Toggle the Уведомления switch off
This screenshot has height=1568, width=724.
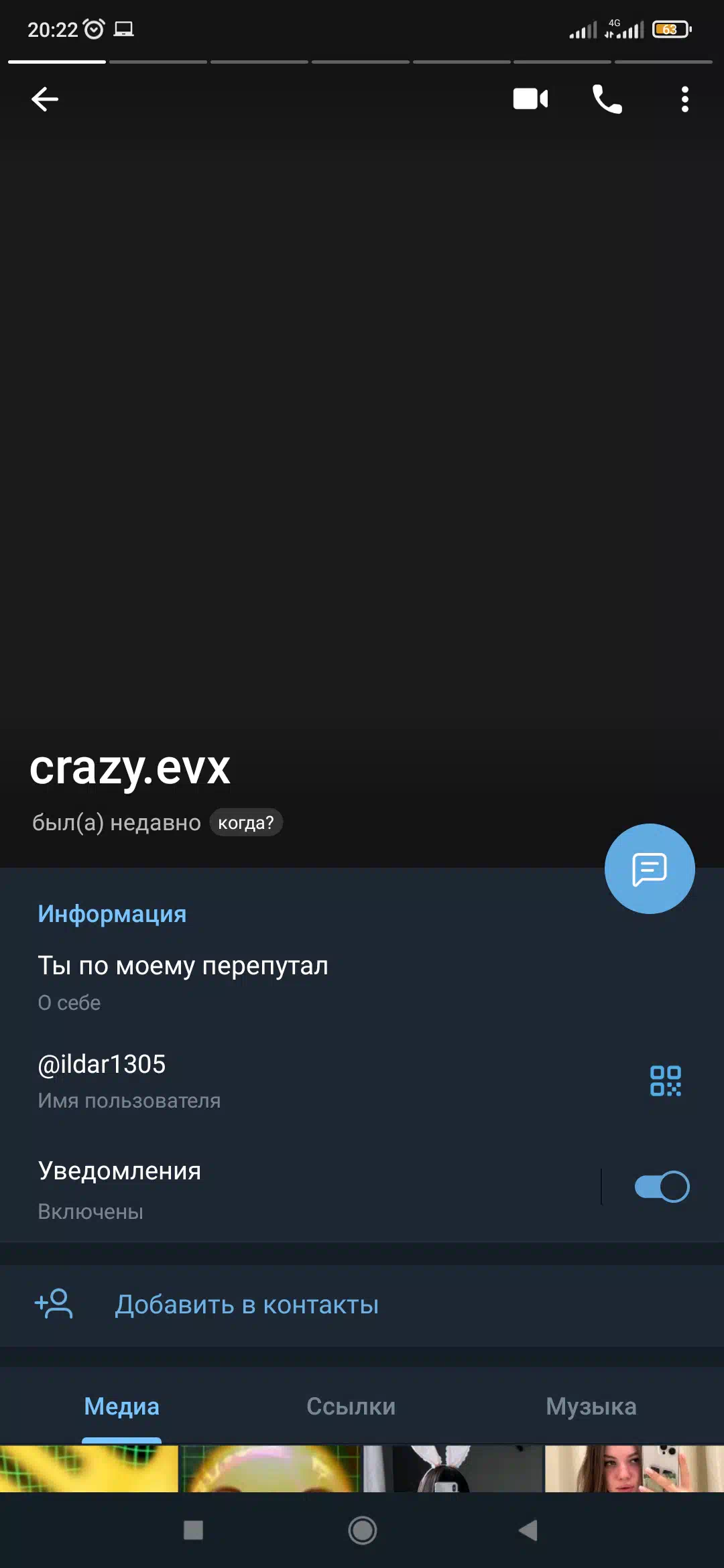pos(662,1187)
